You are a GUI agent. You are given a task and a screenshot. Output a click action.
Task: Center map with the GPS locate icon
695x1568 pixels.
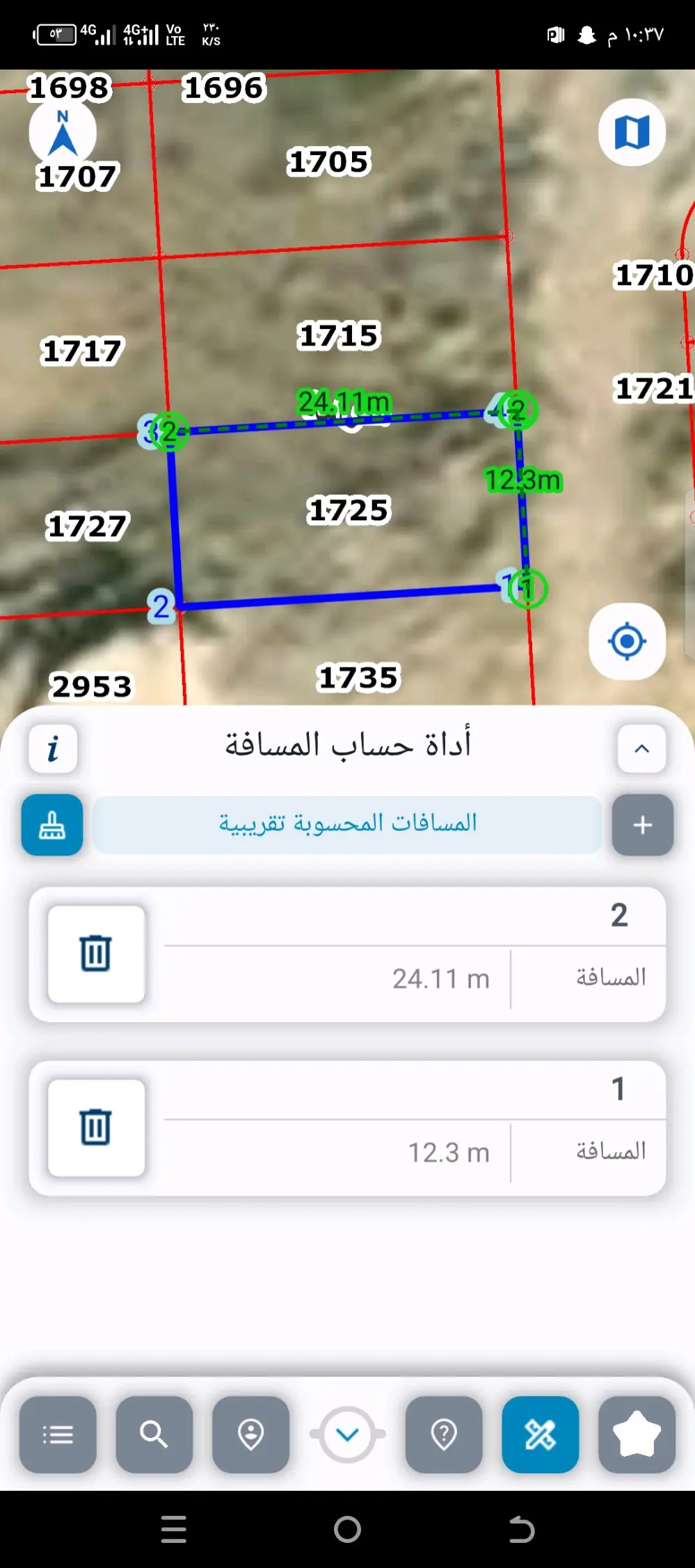(x=627, y=642)
